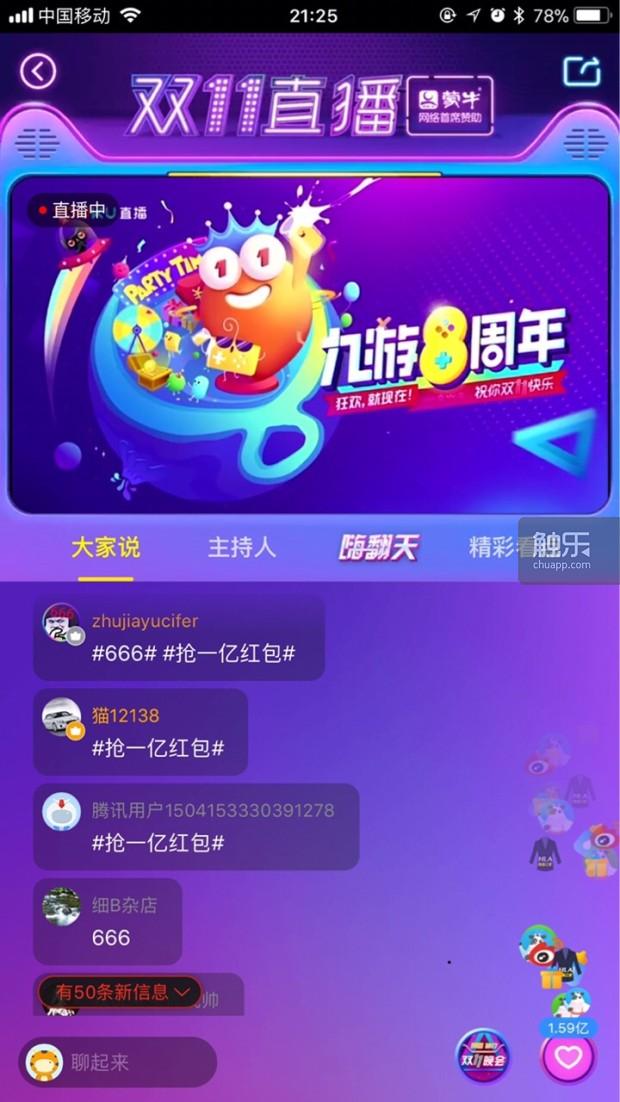Share this live stream
The height and width of the screenshot is (1102, 620).
tap(581, 71)
